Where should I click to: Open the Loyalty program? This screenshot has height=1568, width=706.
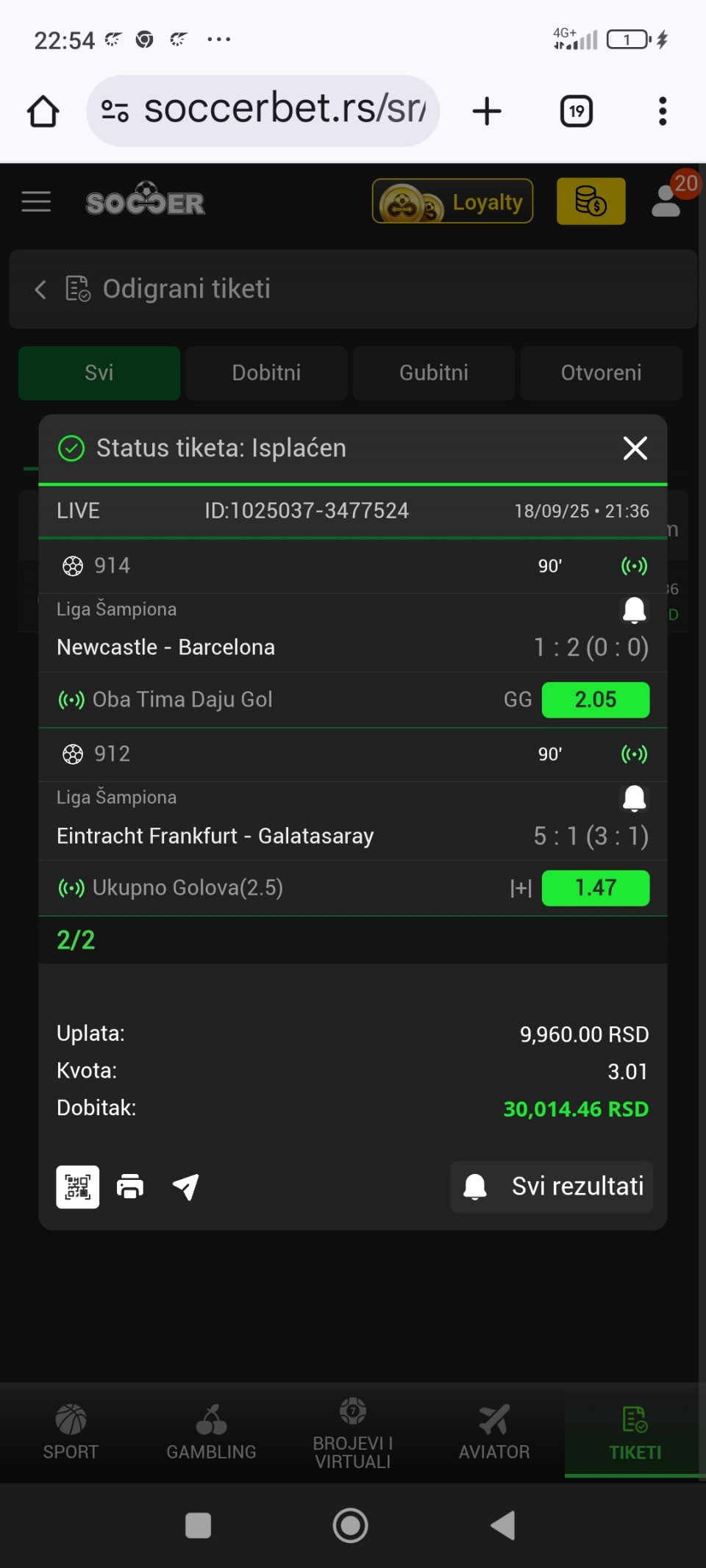[x=452, y=201]
